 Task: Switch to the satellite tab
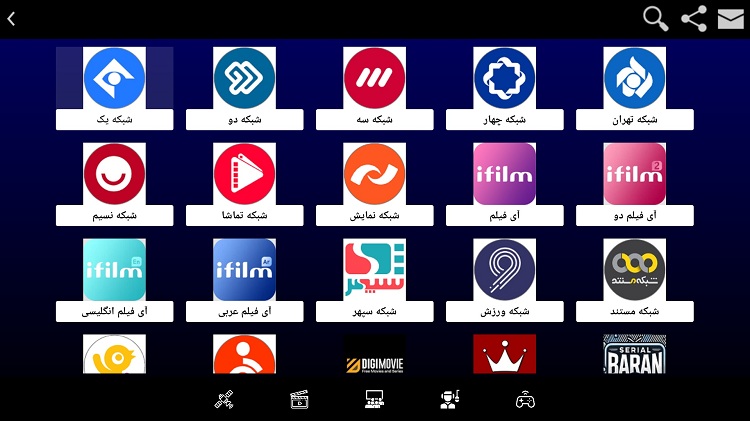click(x=223, y=400)
